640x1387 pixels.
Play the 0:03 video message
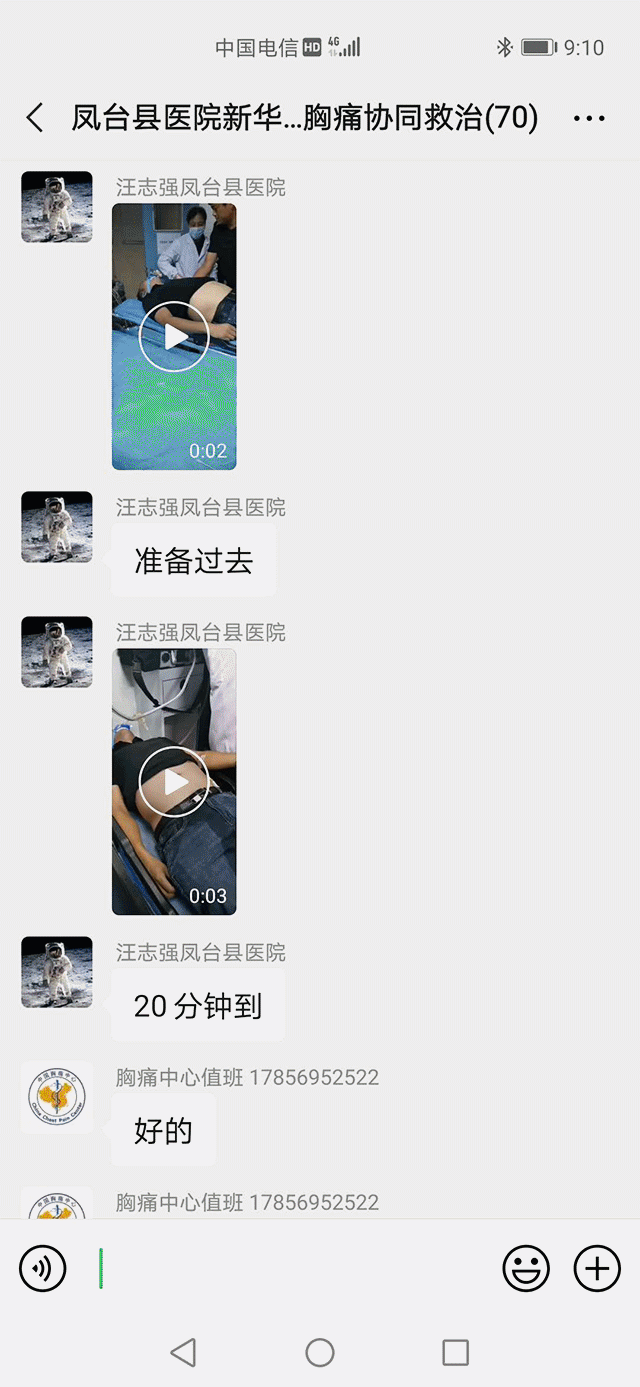(174, 782)
